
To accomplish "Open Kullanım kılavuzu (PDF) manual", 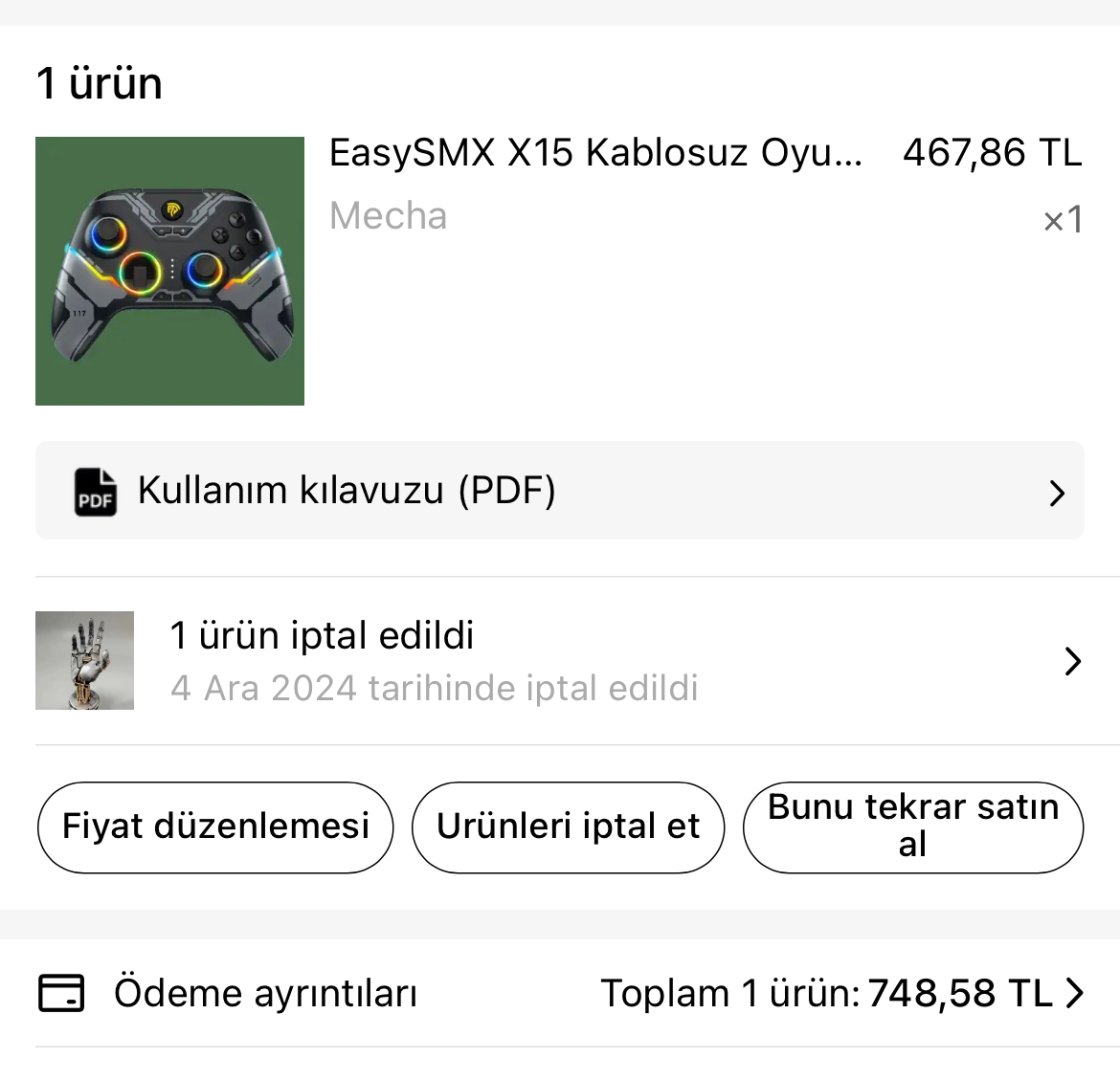I will pyautogui.click(x=559, y=491).
